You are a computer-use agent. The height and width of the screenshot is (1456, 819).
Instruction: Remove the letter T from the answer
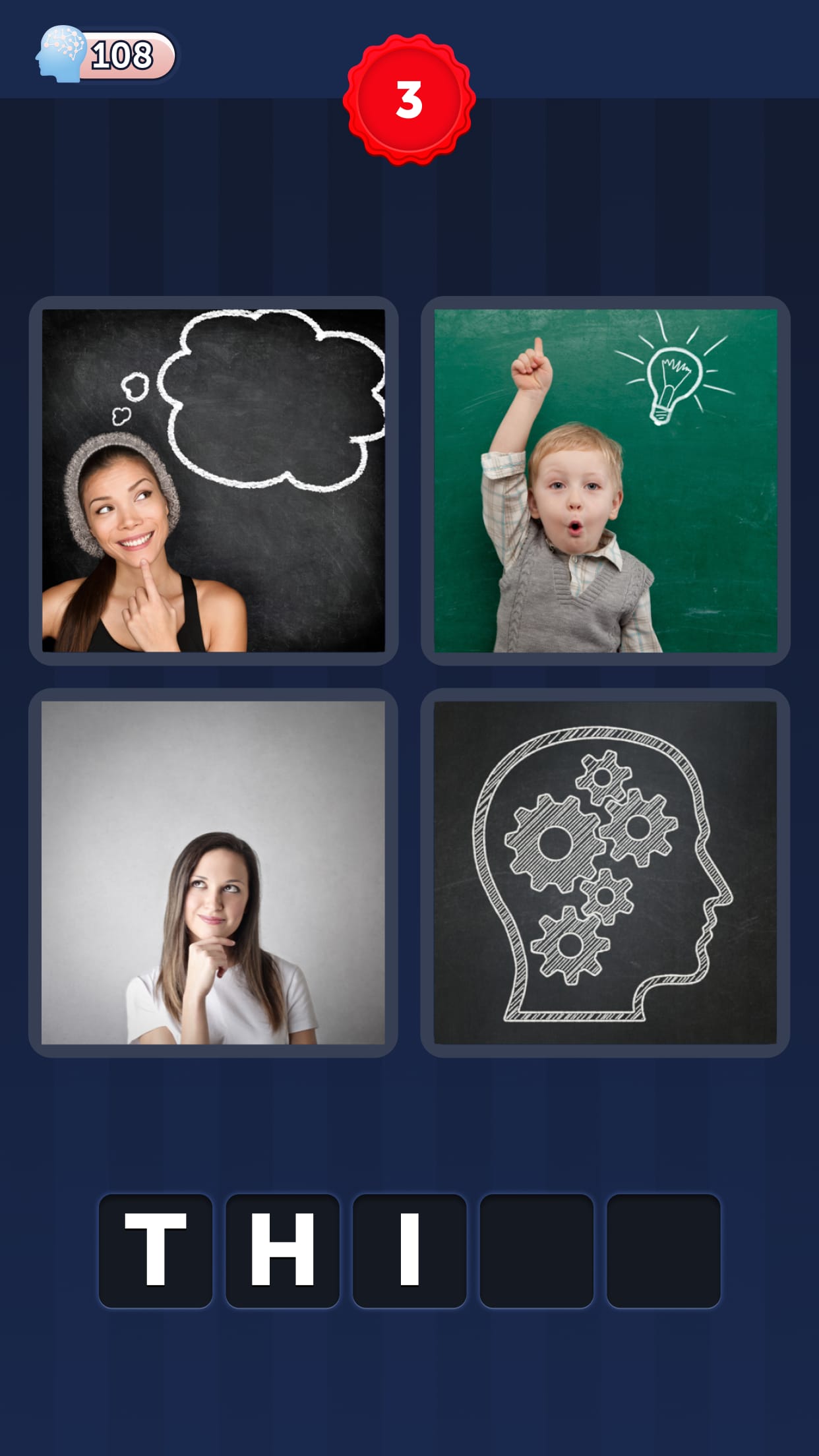click(156, 1250)
